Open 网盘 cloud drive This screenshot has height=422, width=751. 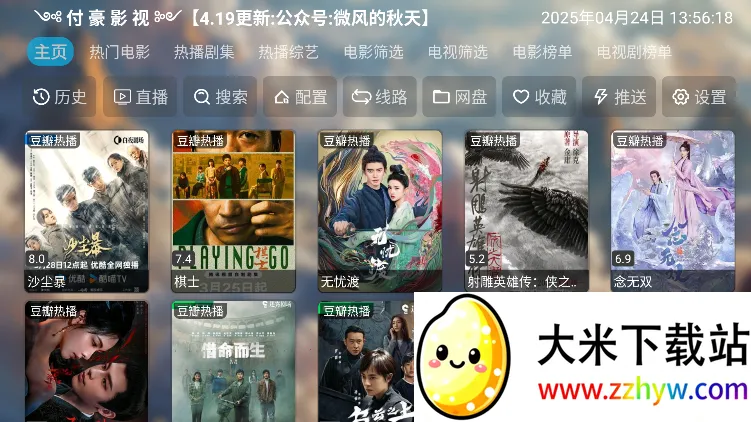459,97
